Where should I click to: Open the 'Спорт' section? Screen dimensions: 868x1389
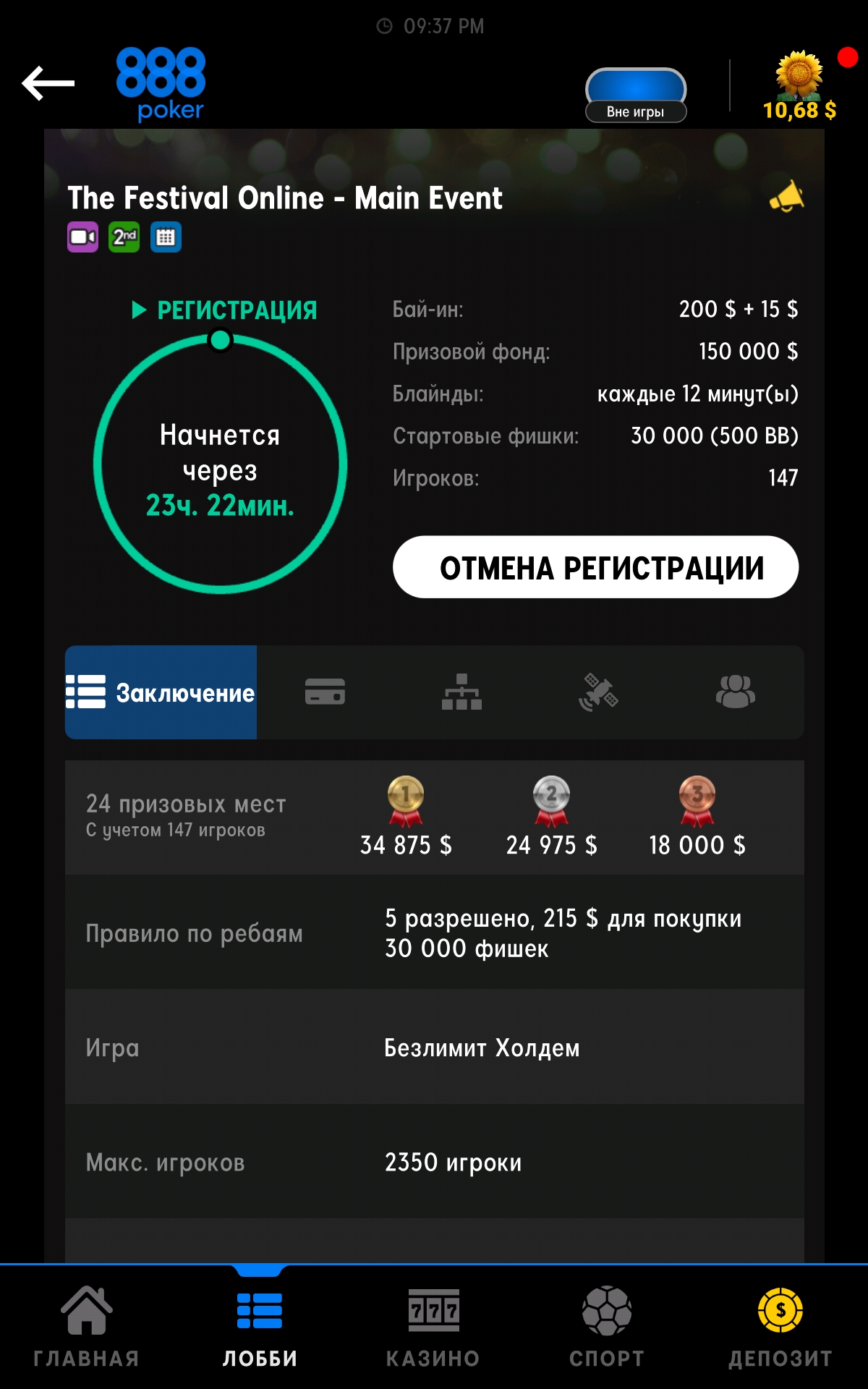click(x=607, y=1327)
